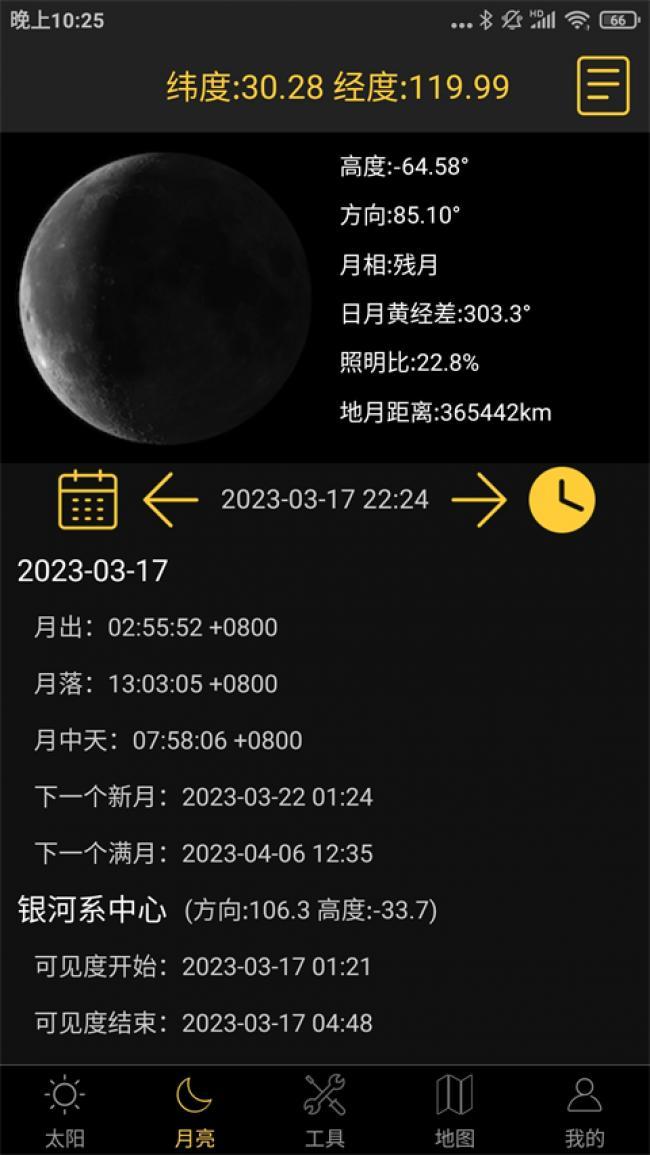Open the calendar date picker
Image resolution: width=650 pixels, height=1155 pixels.
click(88, 499)
